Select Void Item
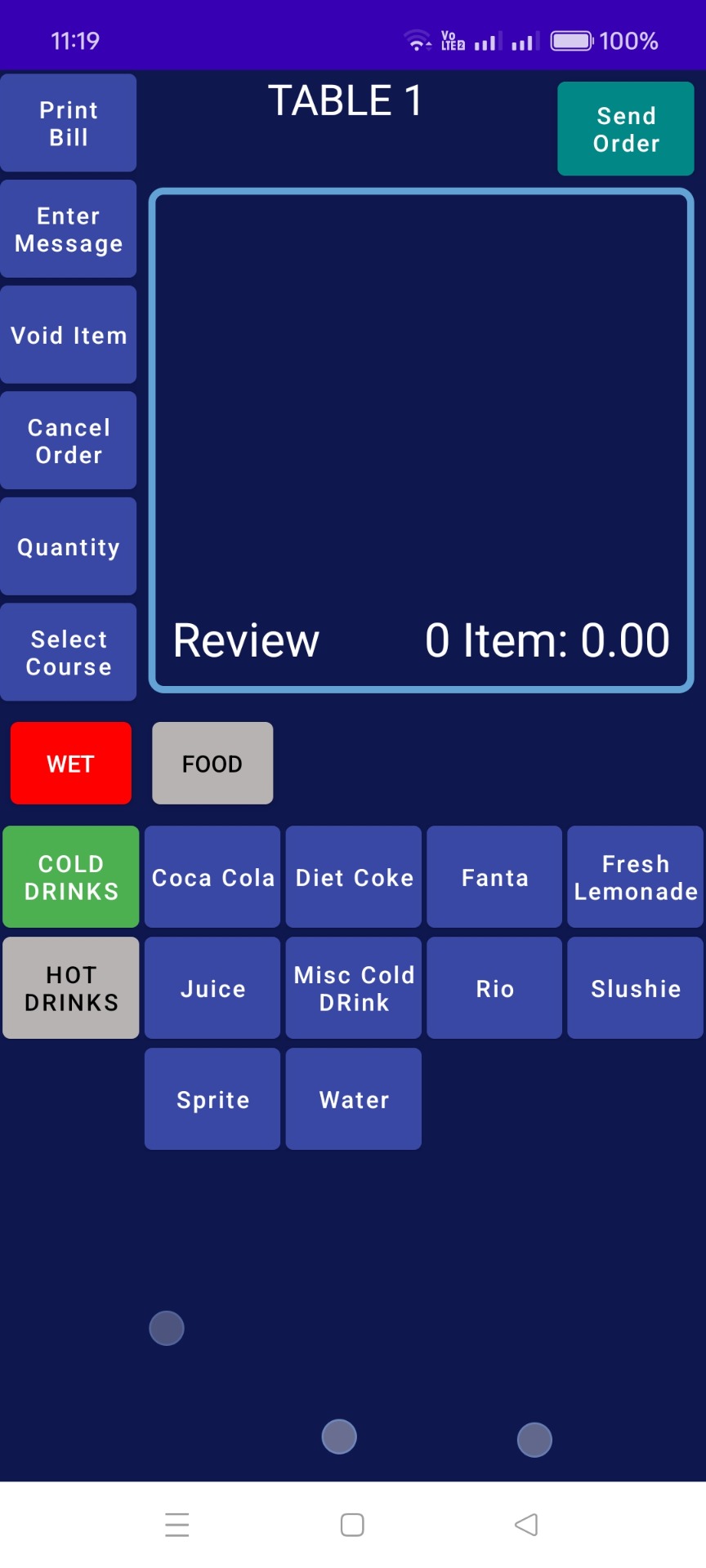This screenshot has height=1568, width=706. click(x=69, y=335)
